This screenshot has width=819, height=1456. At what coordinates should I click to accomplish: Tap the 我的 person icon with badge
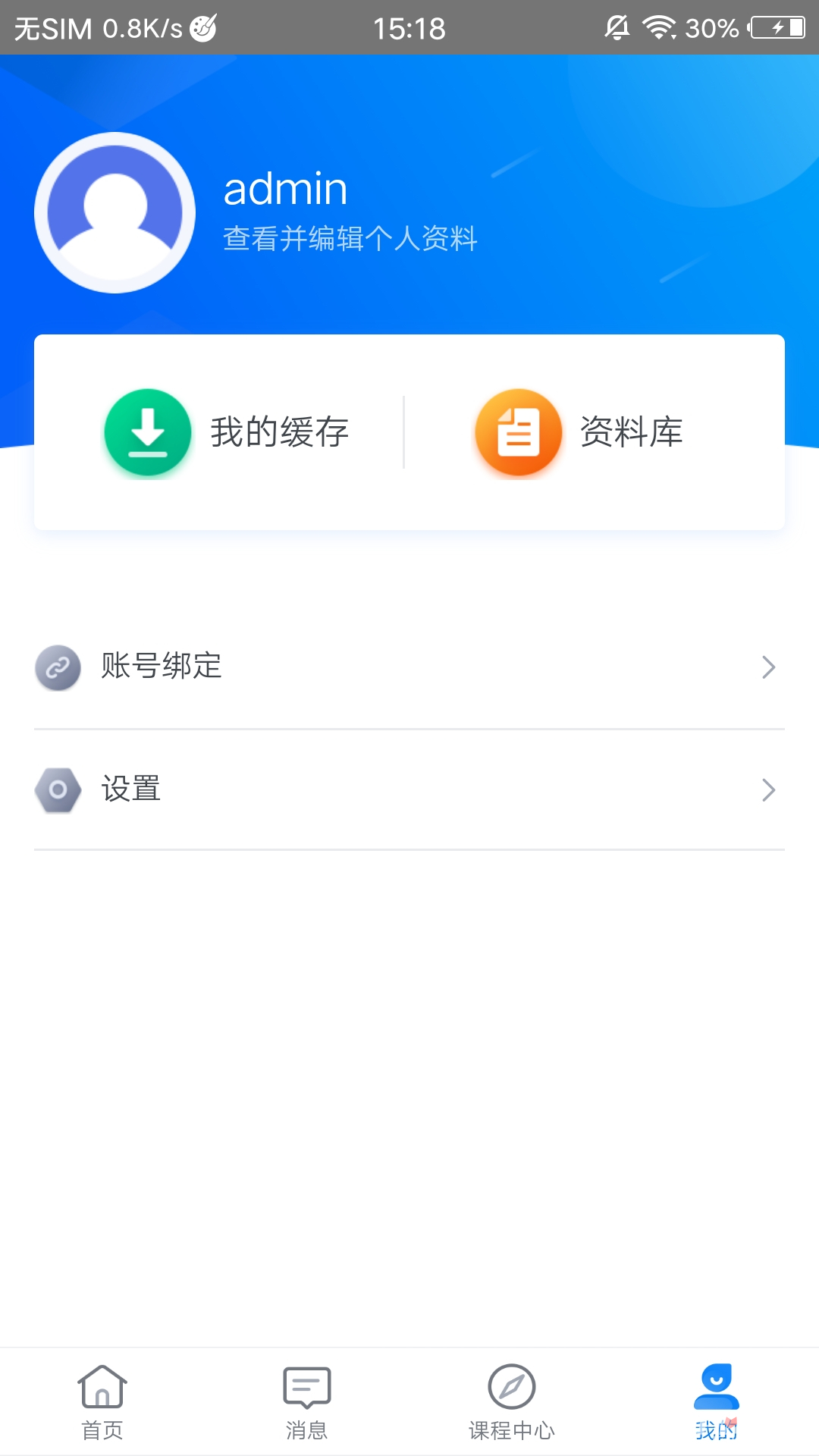(x=717, y=1391)
